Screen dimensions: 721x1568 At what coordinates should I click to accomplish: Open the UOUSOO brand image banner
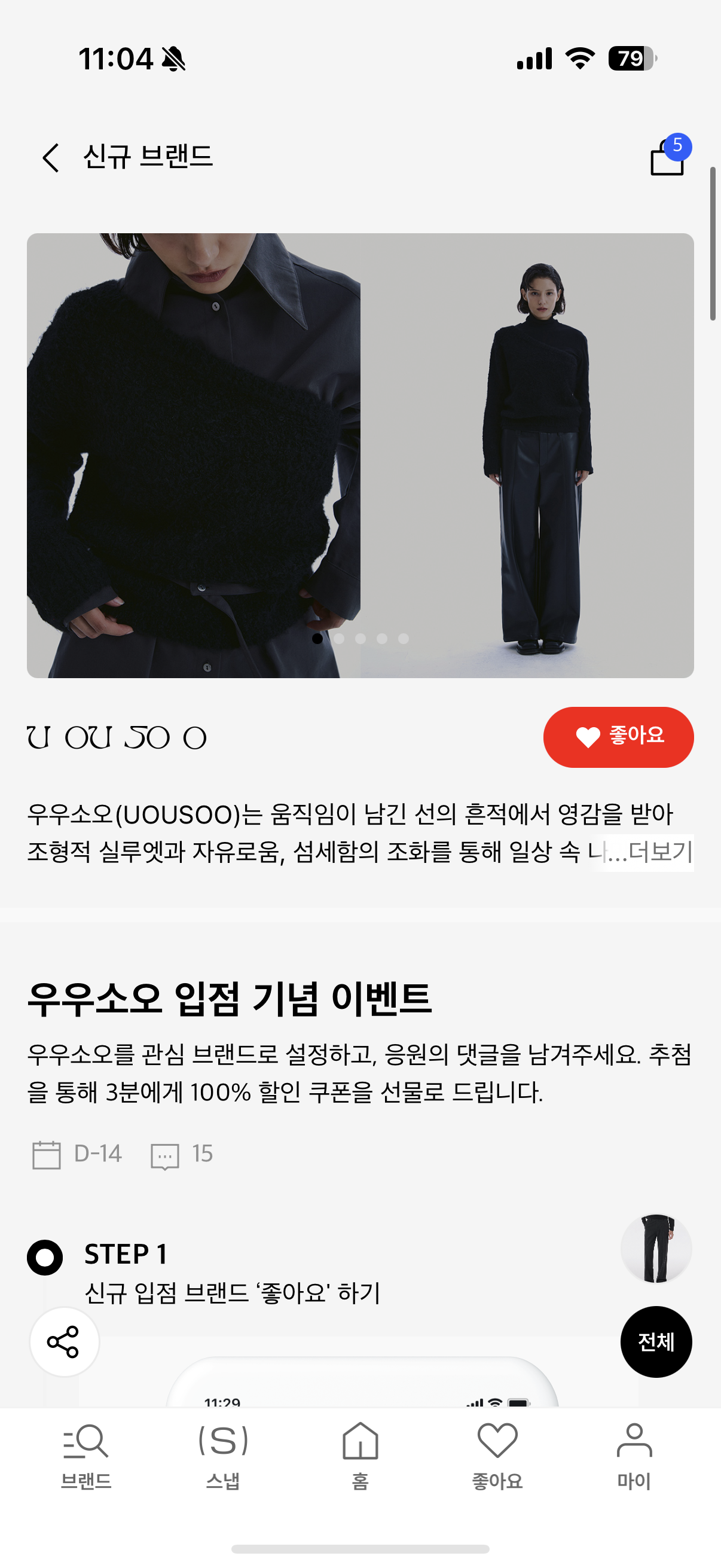(360, 455)
